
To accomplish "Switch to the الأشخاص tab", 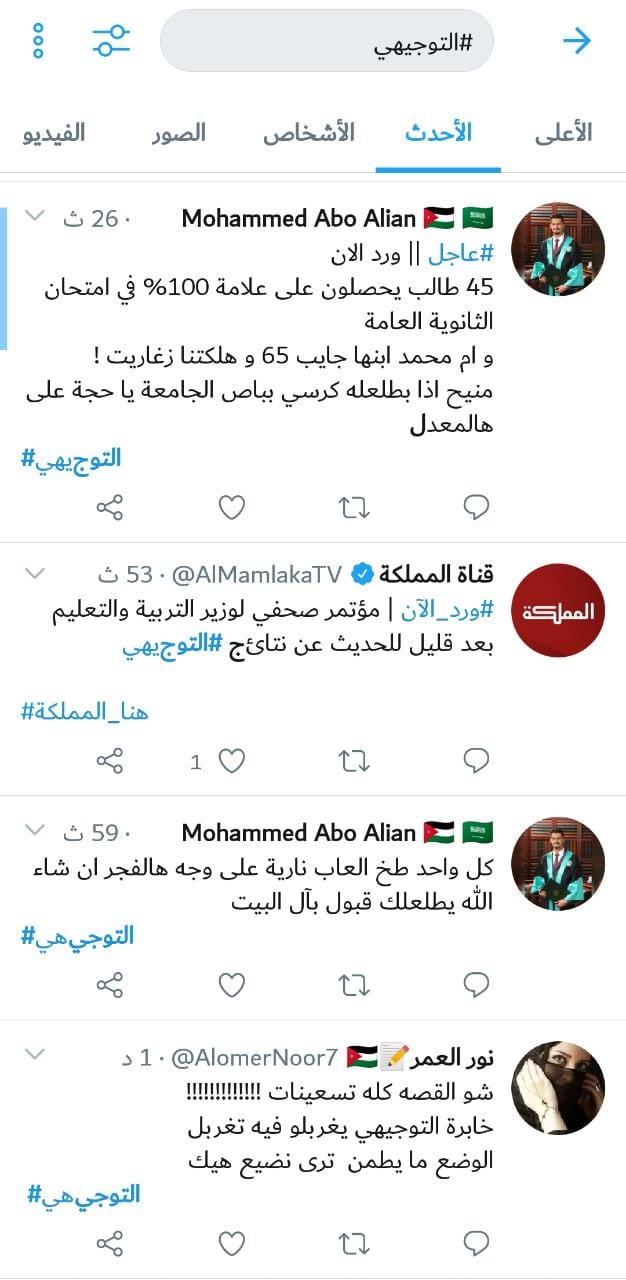I will coord(309,133).
